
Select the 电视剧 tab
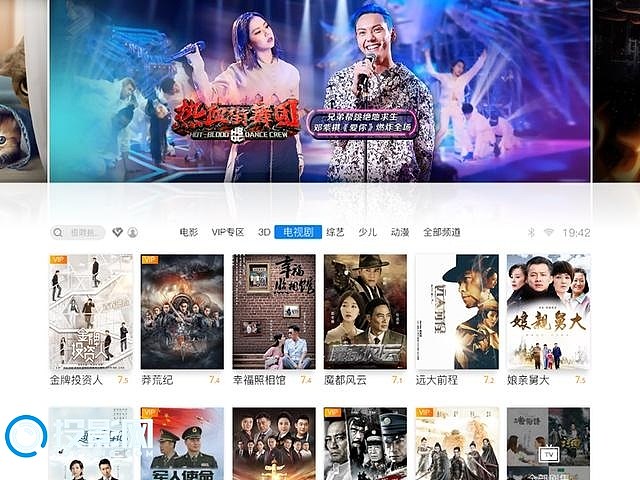click(x=298, y=232)
